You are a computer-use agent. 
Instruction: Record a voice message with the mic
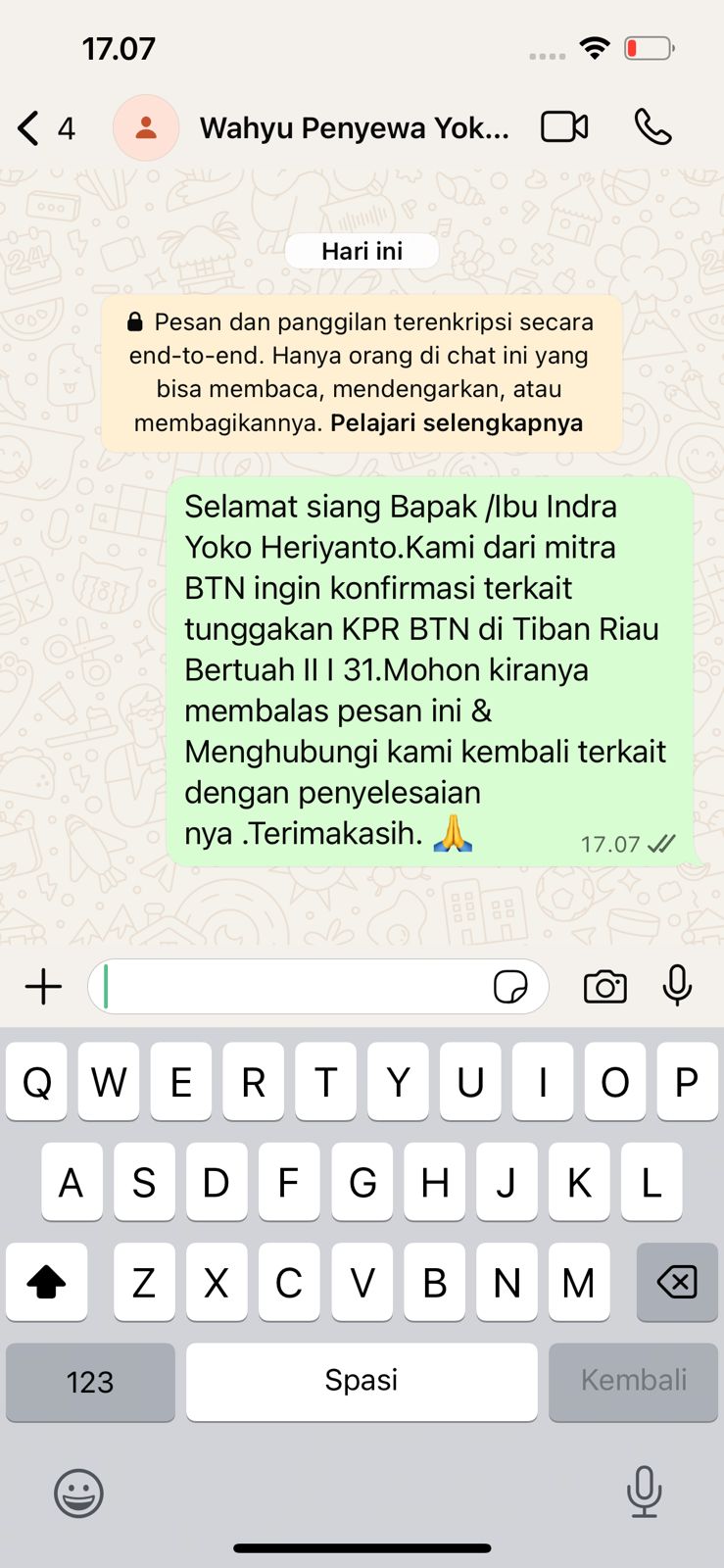coord(677,987)
